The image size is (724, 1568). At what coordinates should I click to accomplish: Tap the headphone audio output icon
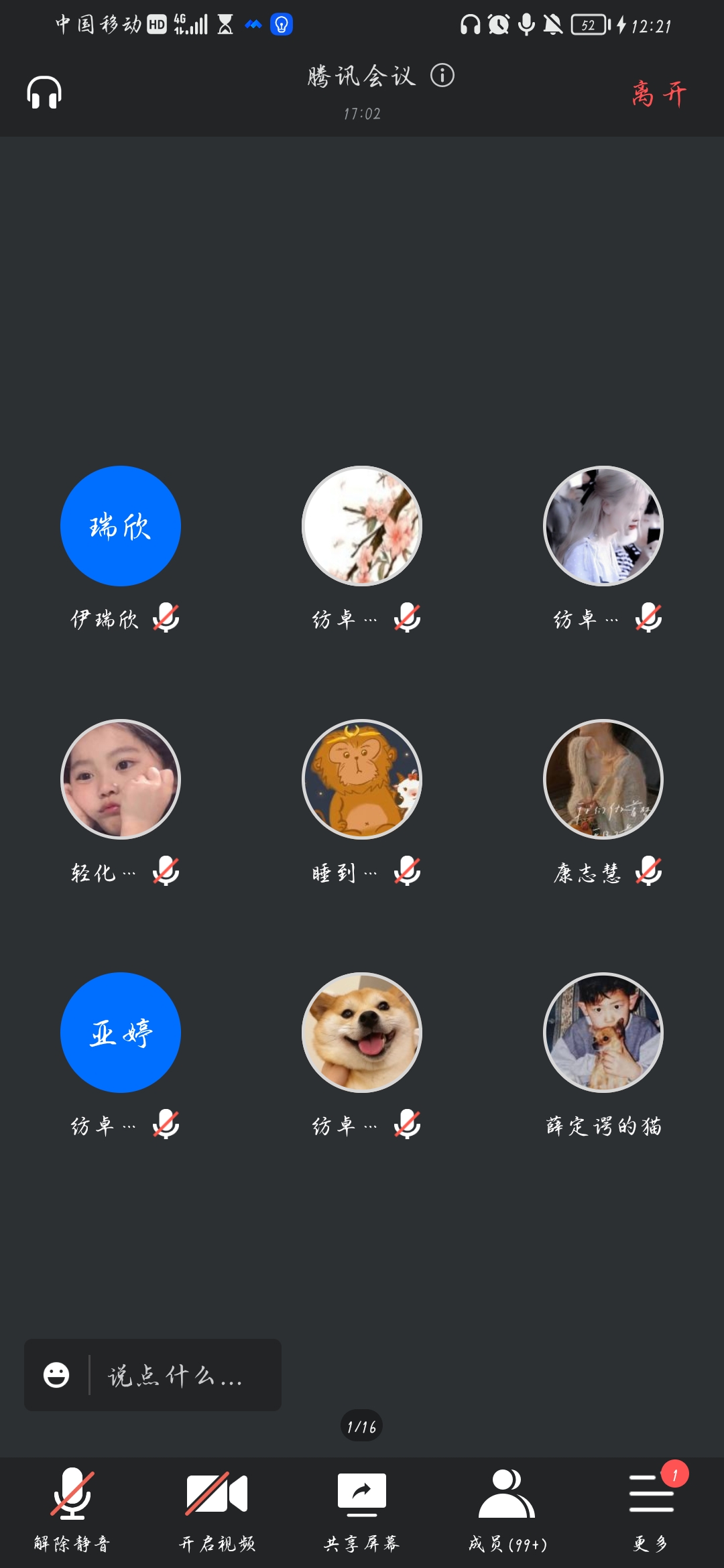pos(44,92)
